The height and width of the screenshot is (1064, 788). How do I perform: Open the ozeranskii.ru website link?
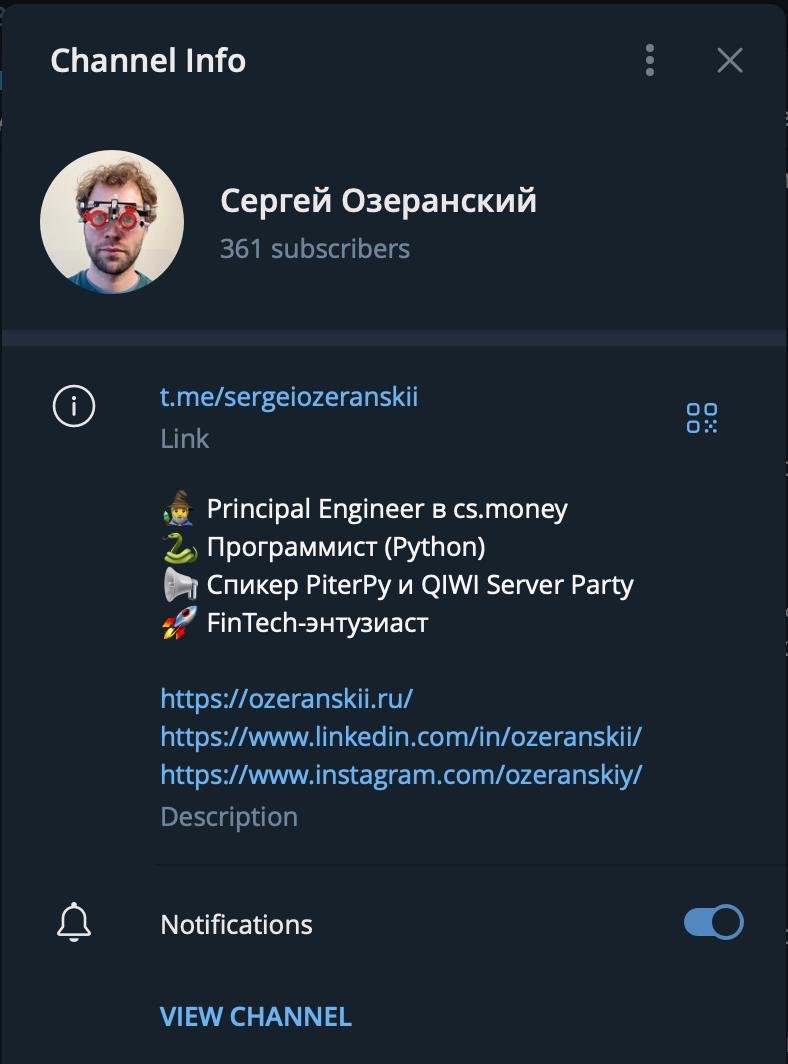pyautogui.click(x=286, y=697)
